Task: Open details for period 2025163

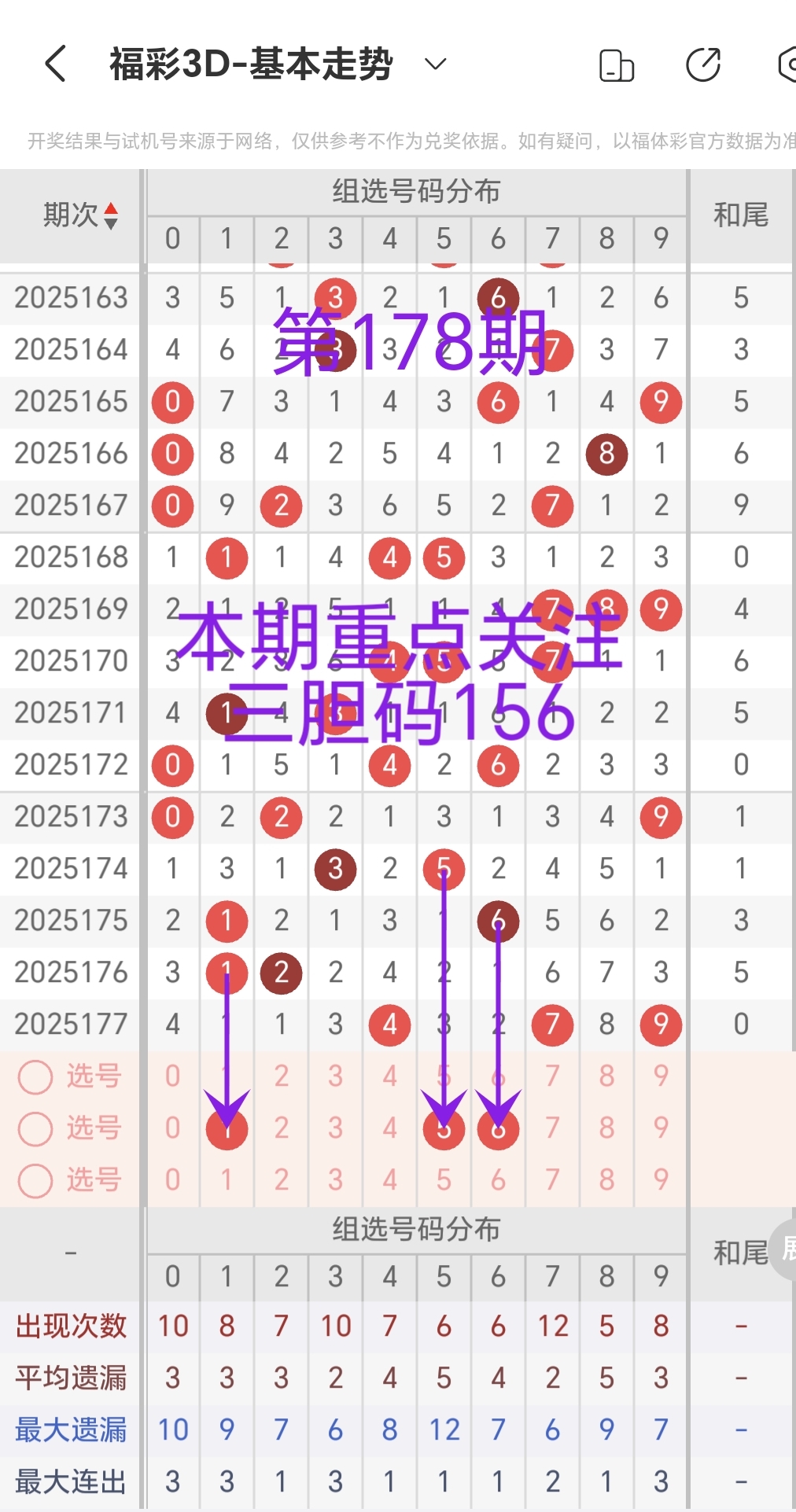Action: (x=70, y=298)
